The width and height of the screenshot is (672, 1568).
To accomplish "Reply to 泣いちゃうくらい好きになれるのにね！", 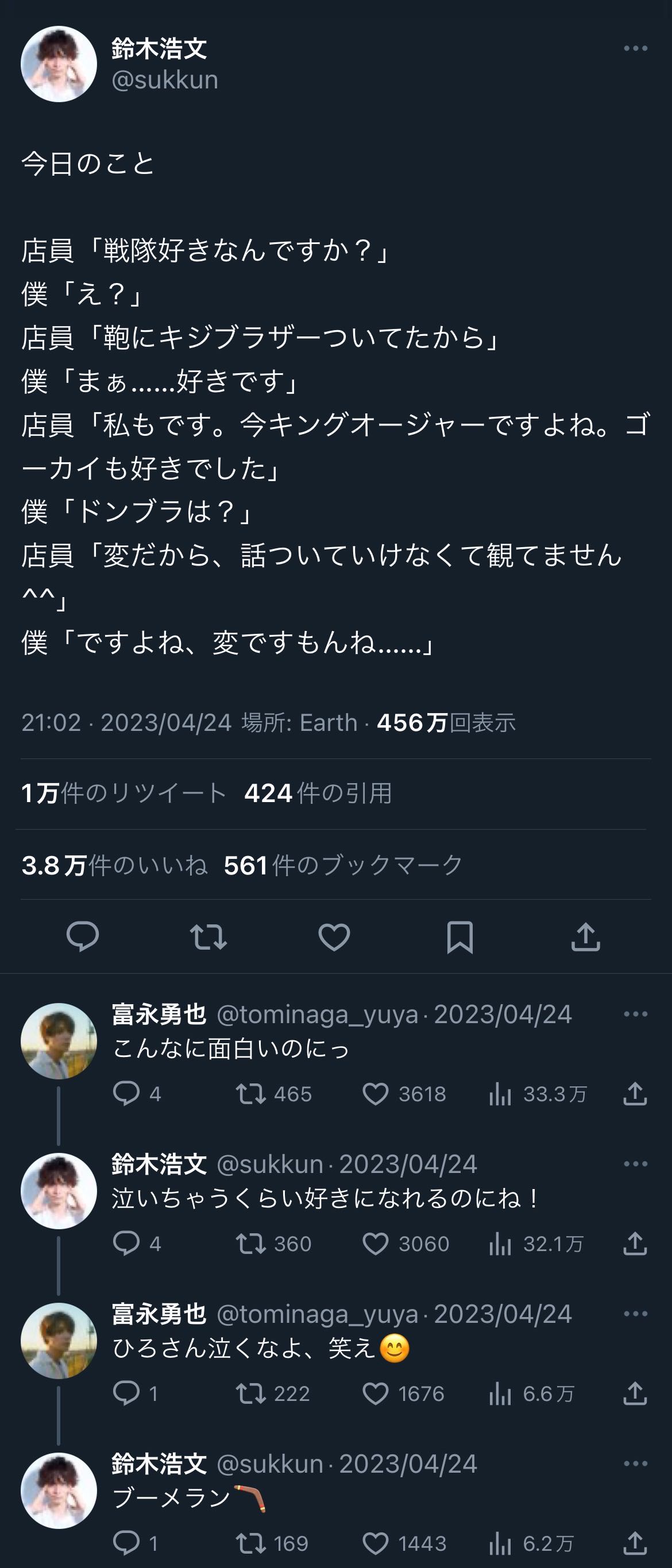I will 126,1244.
